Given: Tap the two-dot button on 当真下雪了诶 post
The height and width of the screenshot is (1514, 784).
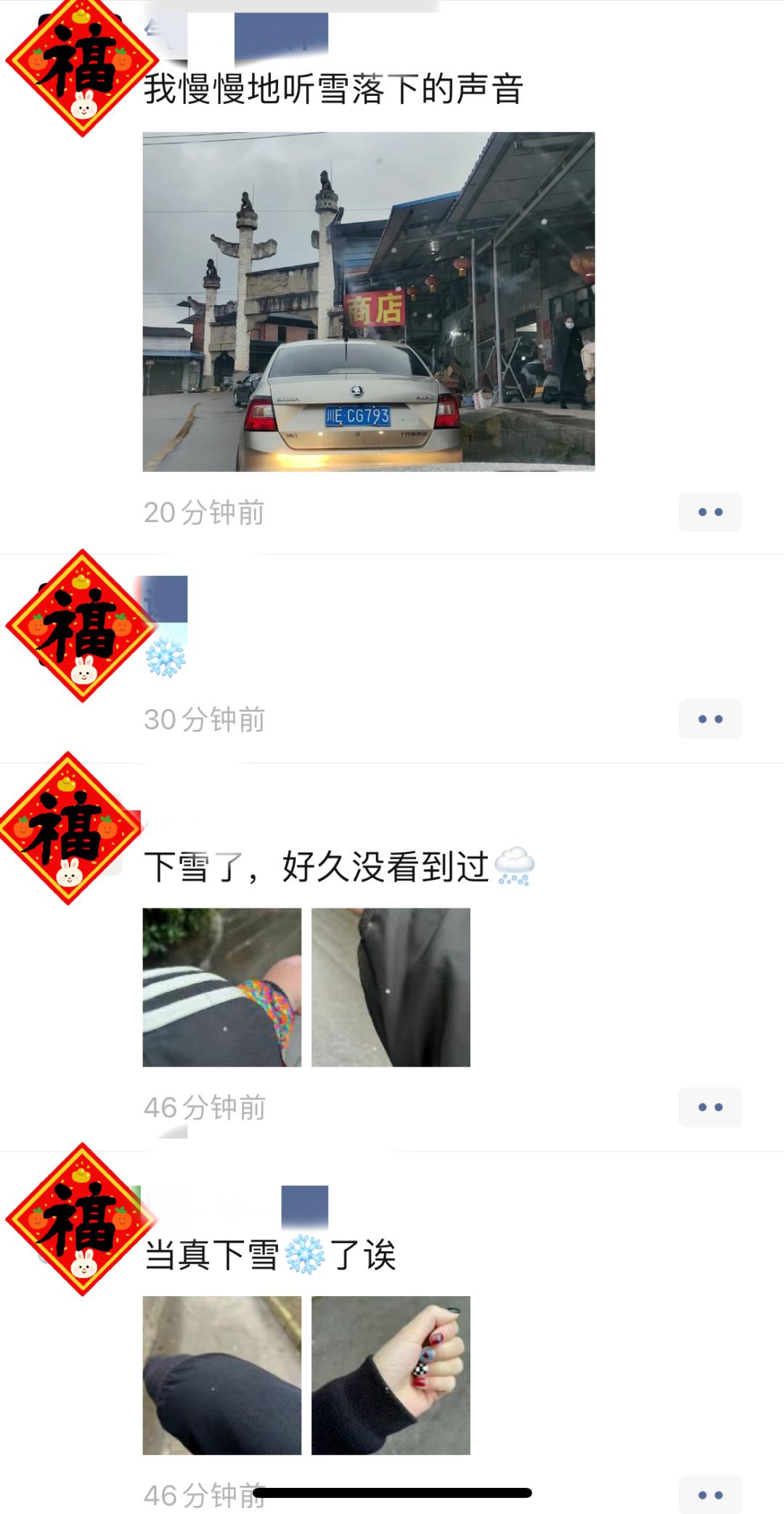Looking at the screenshot, I should pos(710,1494).
